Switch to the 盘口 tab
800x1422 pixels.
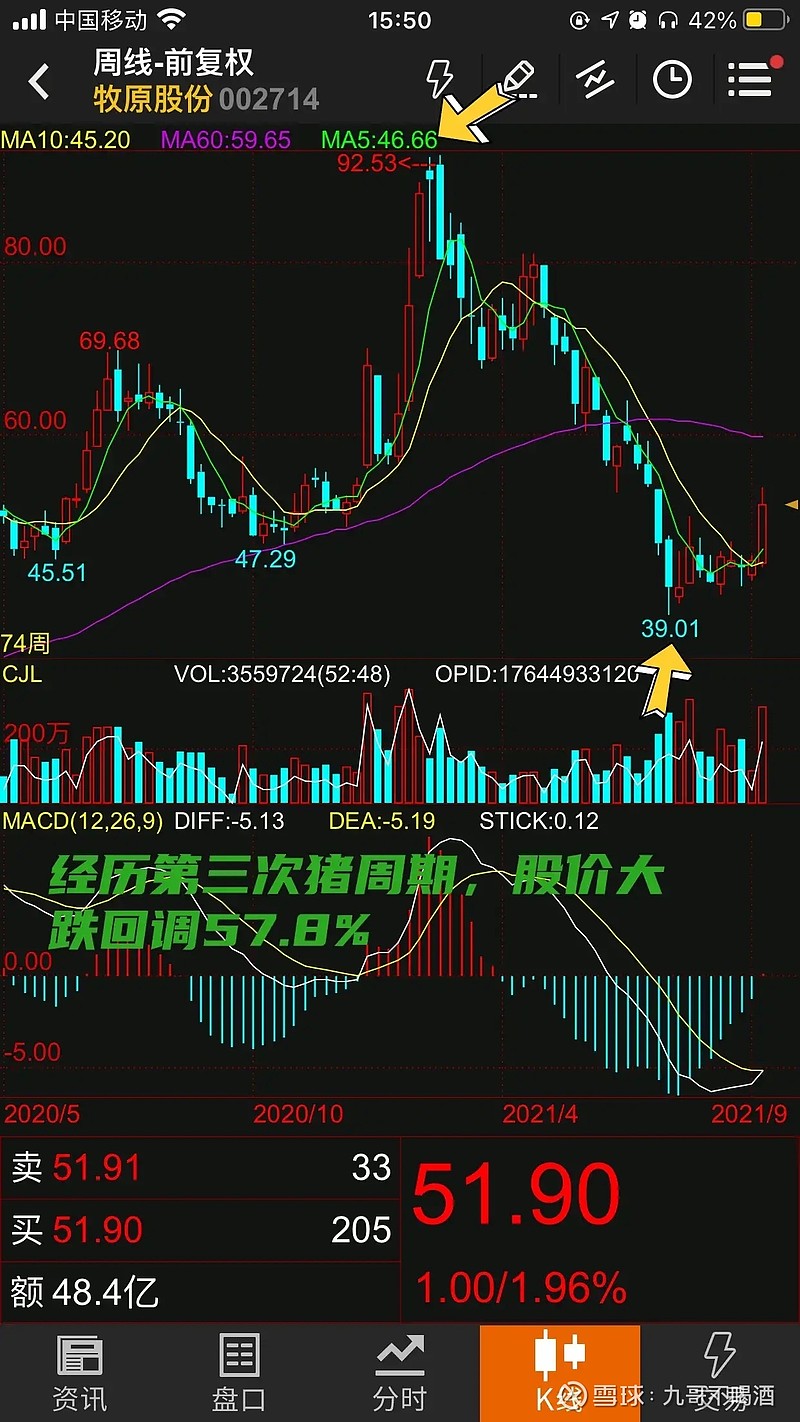coord(240,1372)
